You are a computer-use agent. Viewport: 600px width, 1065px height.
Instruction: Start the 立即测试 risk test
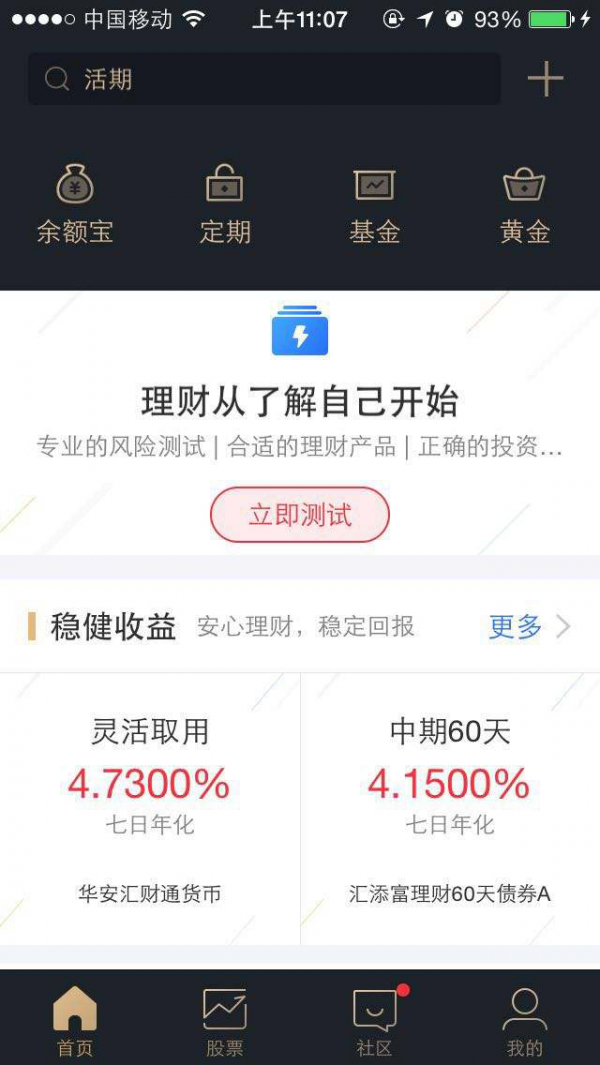tap(300, 515)
